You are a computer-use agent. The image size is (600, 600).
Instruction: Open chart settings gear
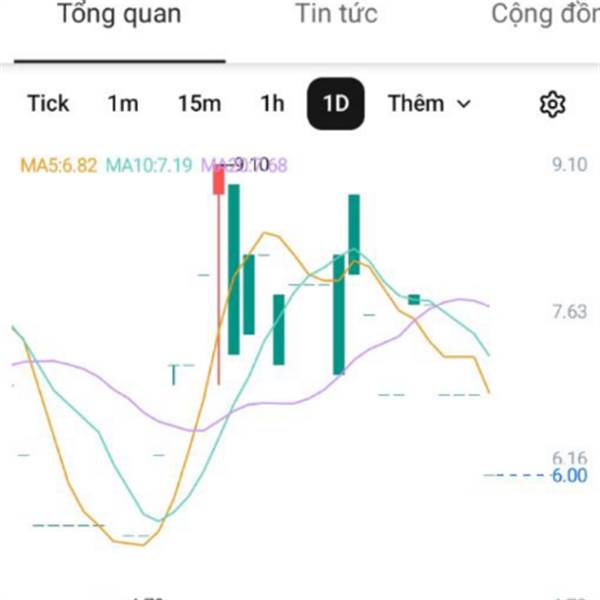552,104
